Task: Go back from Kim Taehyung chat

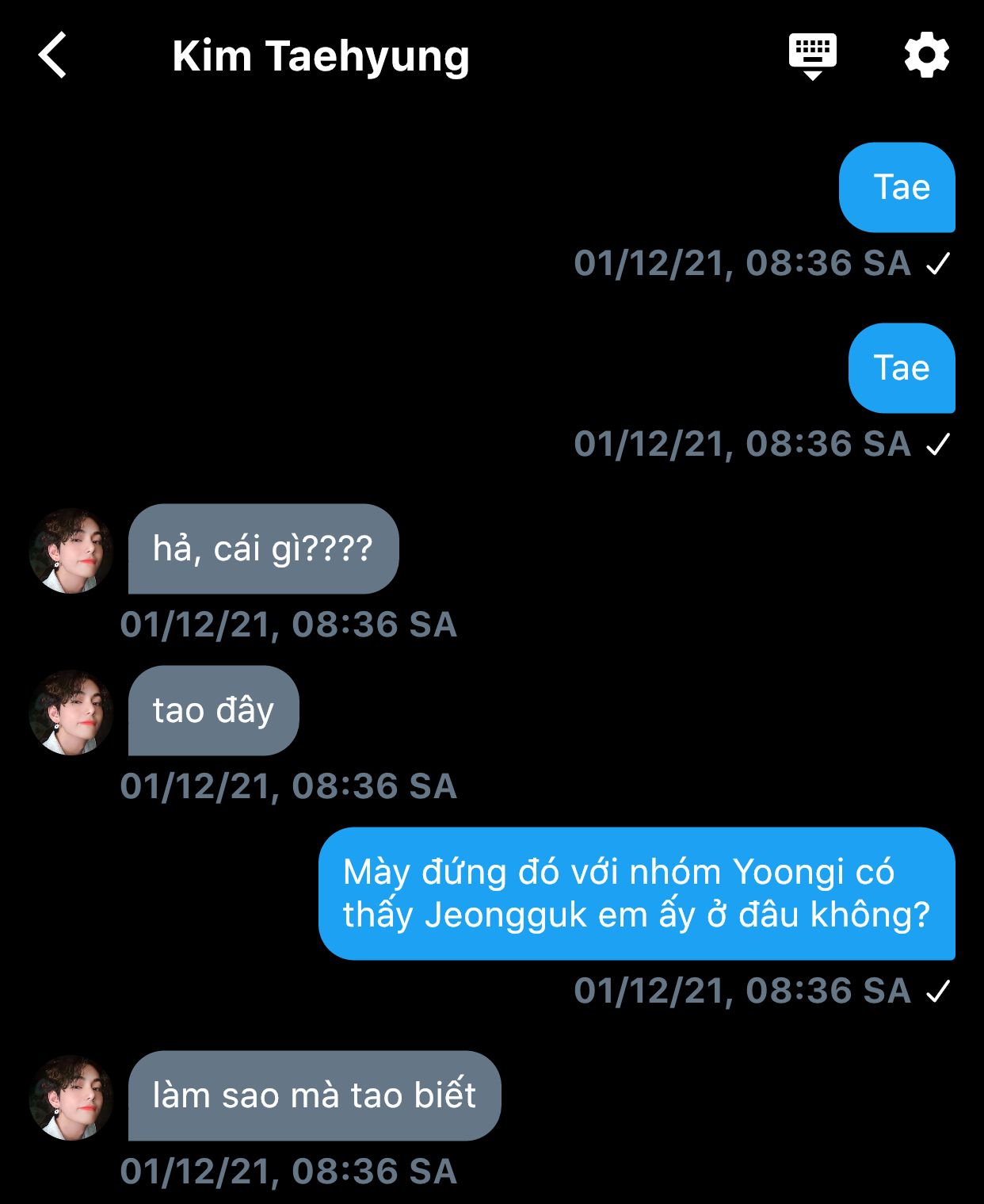Action: point(53,55)
